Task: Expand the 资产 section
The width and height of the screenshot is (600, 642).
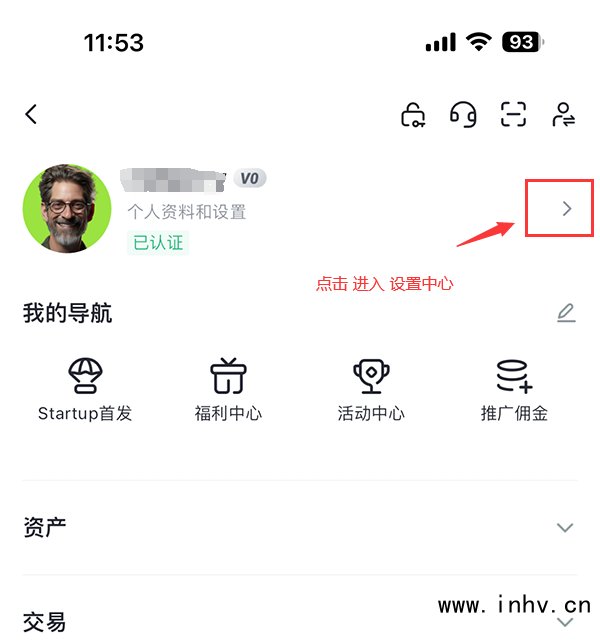Action: coord(565,527)
